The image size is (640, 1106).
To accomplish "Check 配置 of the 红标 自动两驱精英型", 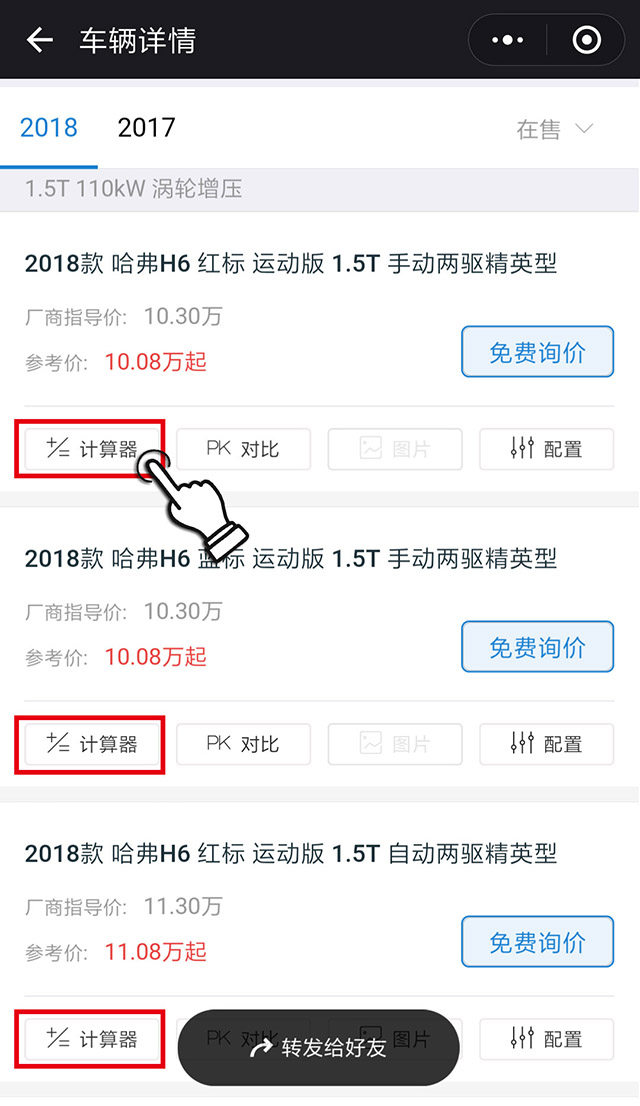I will click(x=546, y=1039).
